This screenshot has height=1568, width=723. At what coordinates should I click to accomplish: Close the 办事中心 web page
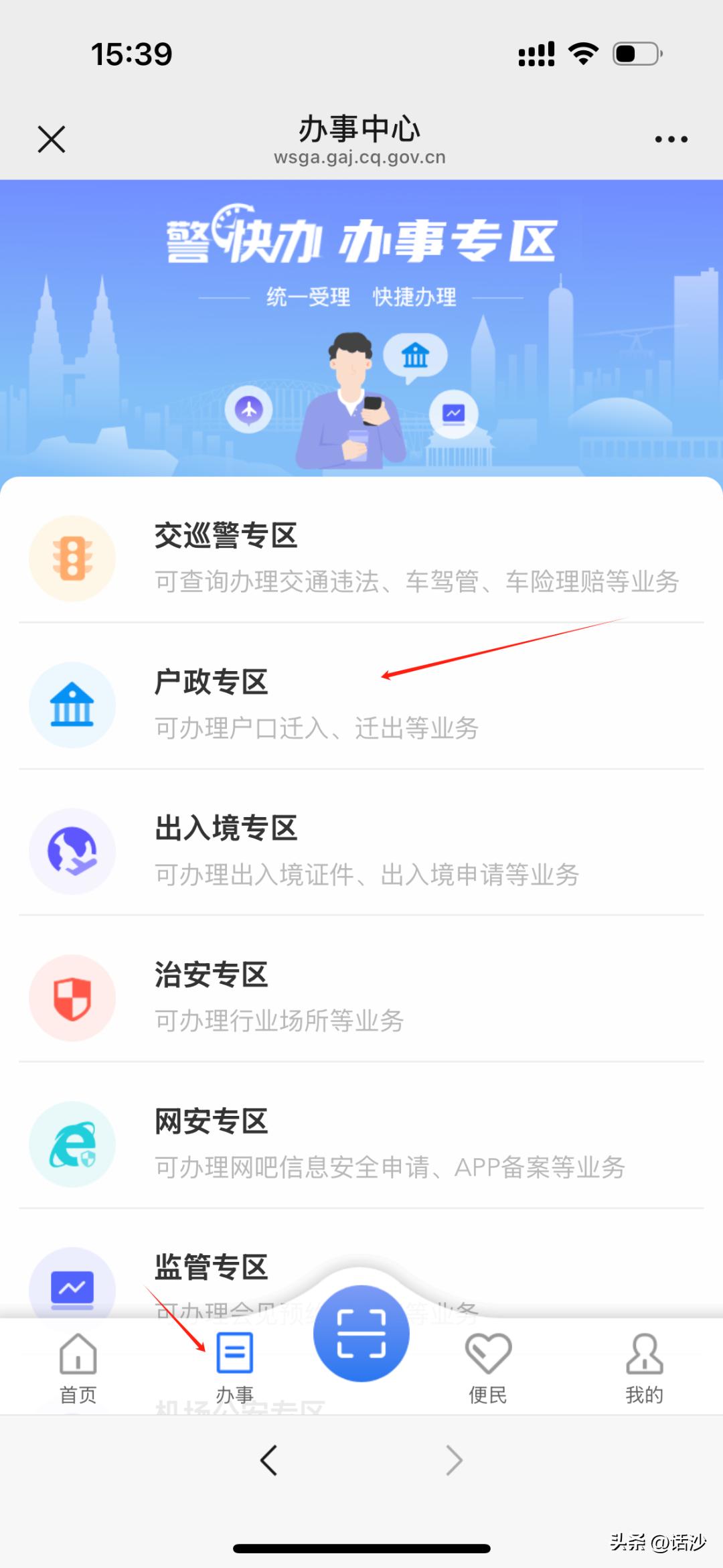(x=52, y=139)
